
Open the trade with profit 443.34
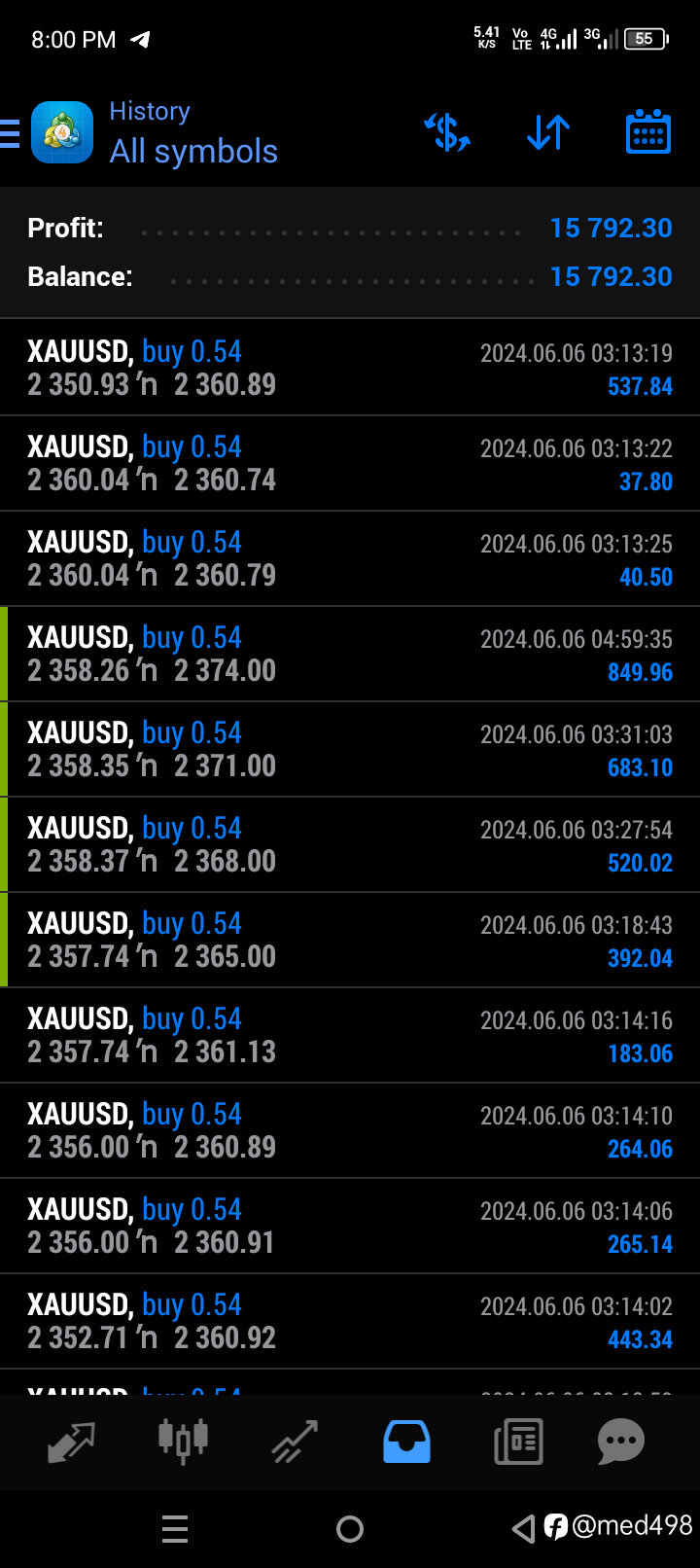click(350, 1322)
